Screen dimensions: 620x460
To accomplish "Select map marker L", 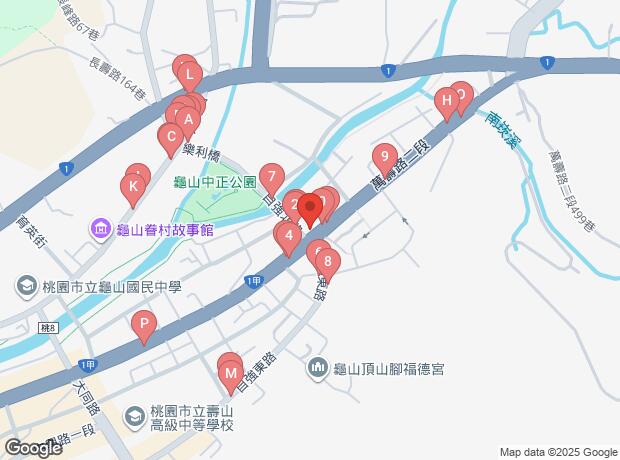I will coord(190,75).
